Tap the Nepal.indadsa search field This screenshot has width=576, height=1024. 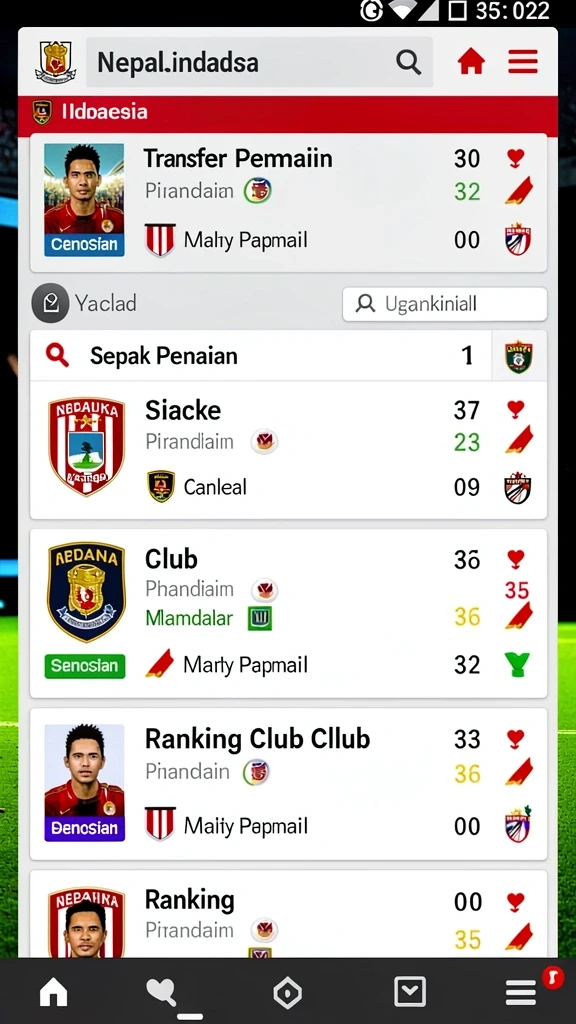(259, 62)
